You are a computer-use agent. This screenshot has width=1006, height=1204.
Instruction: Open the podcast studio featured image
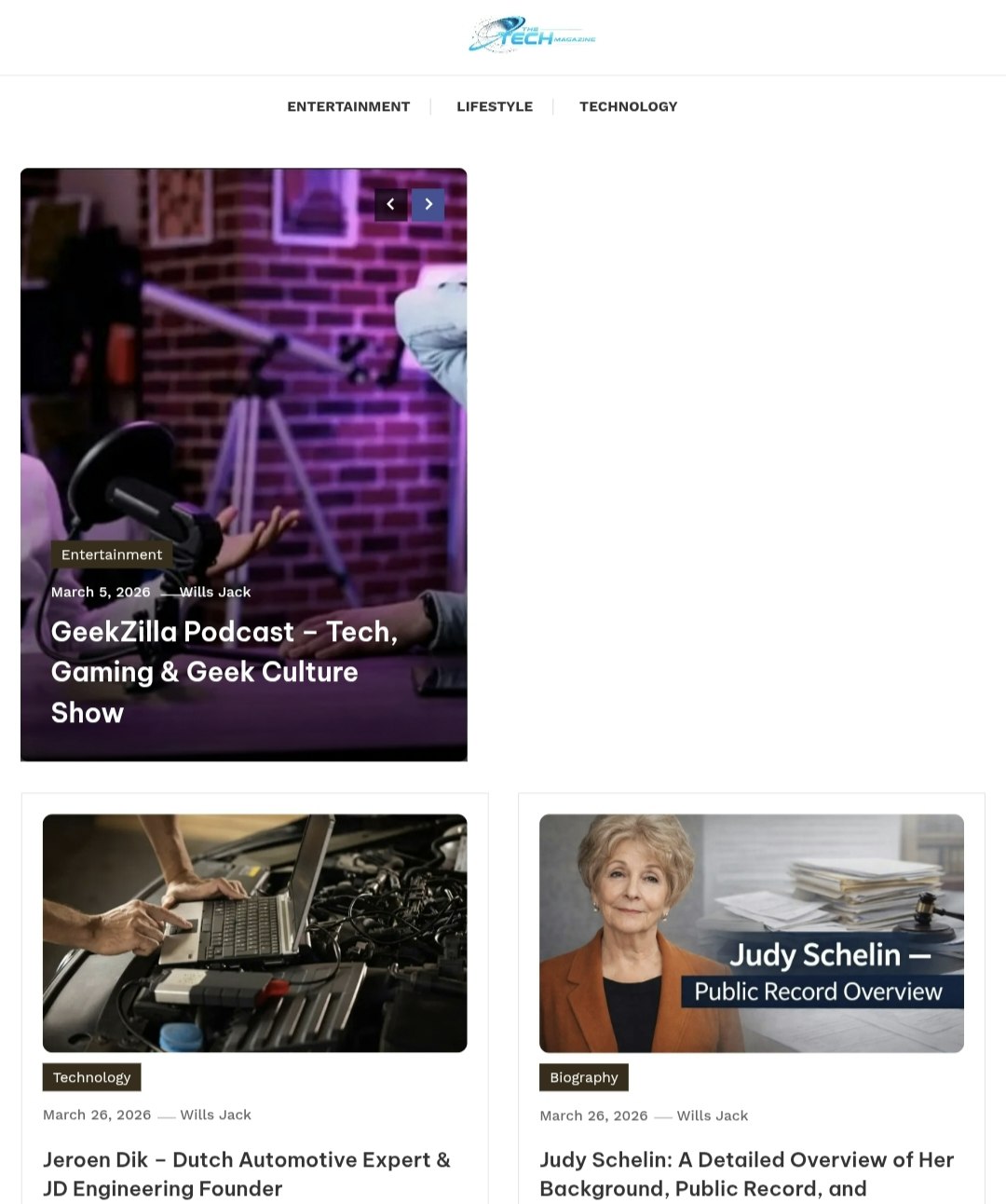(244, 373)
